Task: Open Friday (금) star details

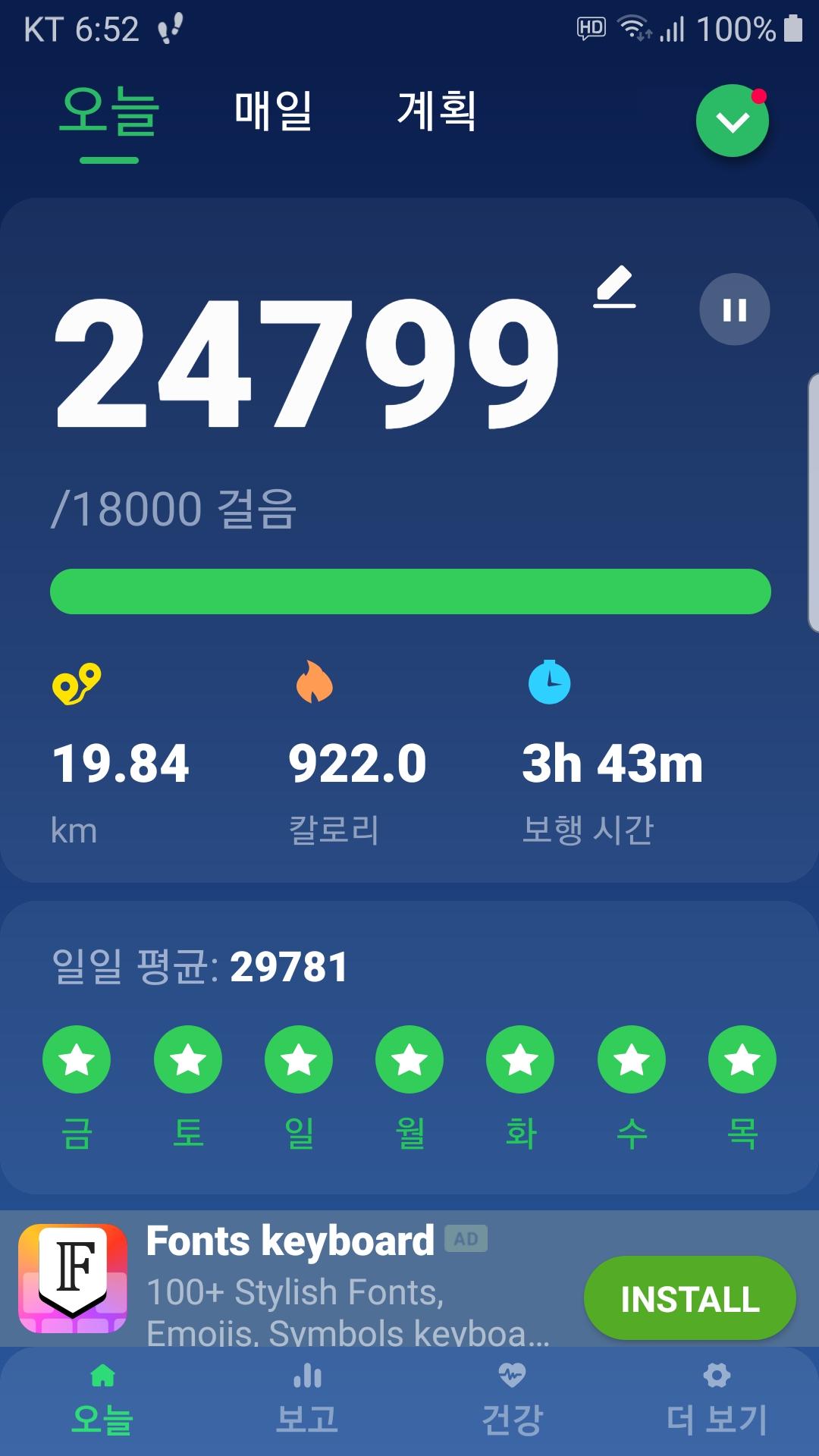Action: point(77,1059)
